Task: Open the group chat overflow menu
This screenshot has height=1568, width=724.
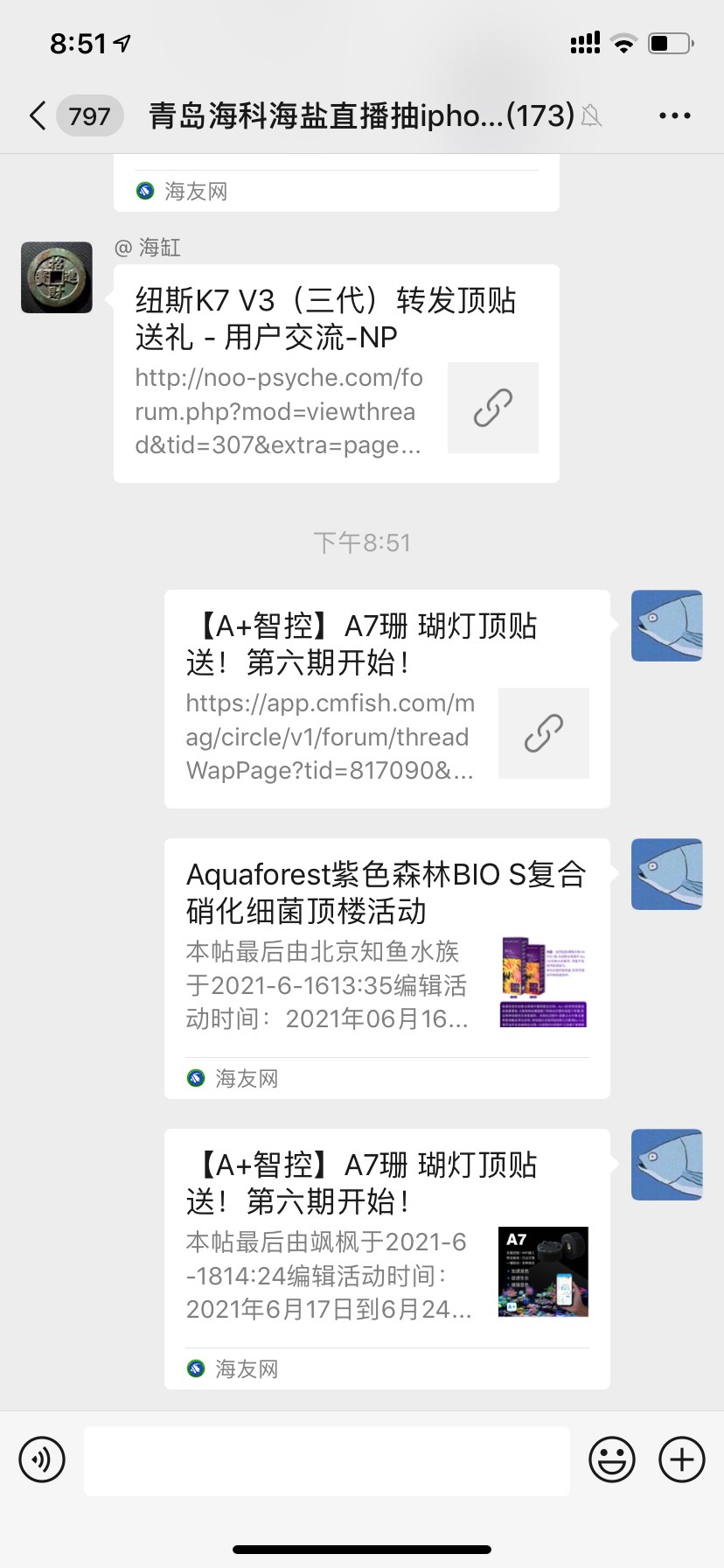Action: [674, 115]
